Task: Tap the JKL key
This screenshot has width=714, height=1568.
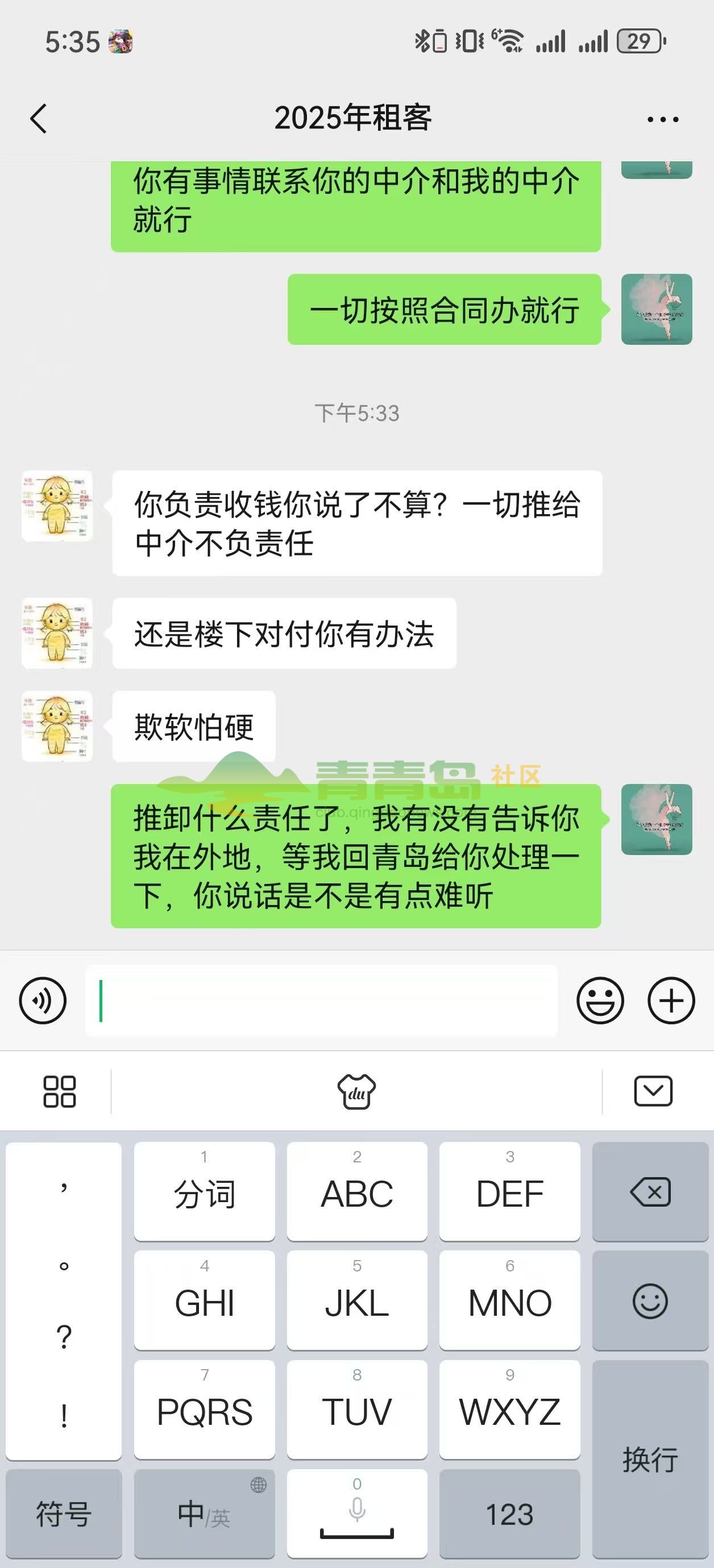Action: [357, 1302]
